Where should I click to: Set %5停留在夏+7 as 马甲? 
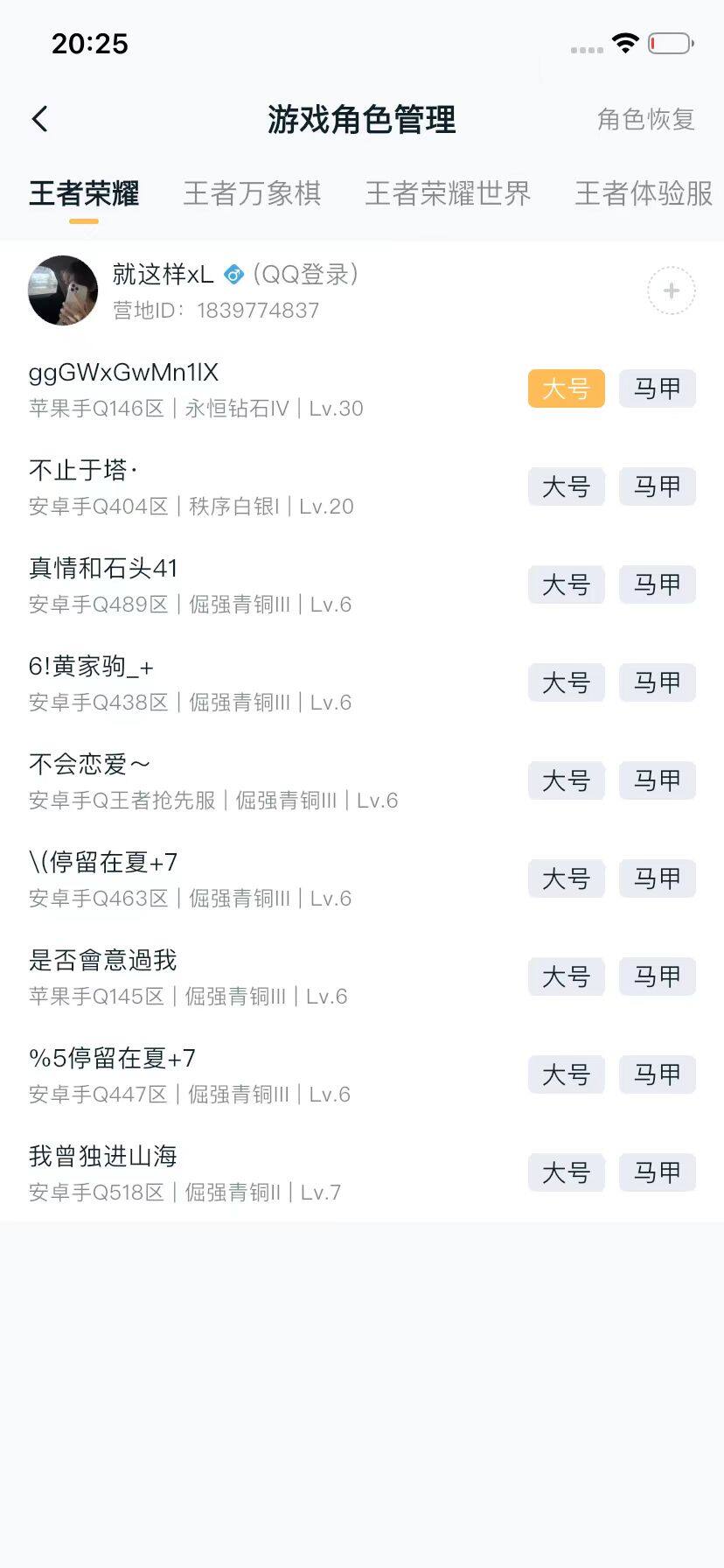657,1074
